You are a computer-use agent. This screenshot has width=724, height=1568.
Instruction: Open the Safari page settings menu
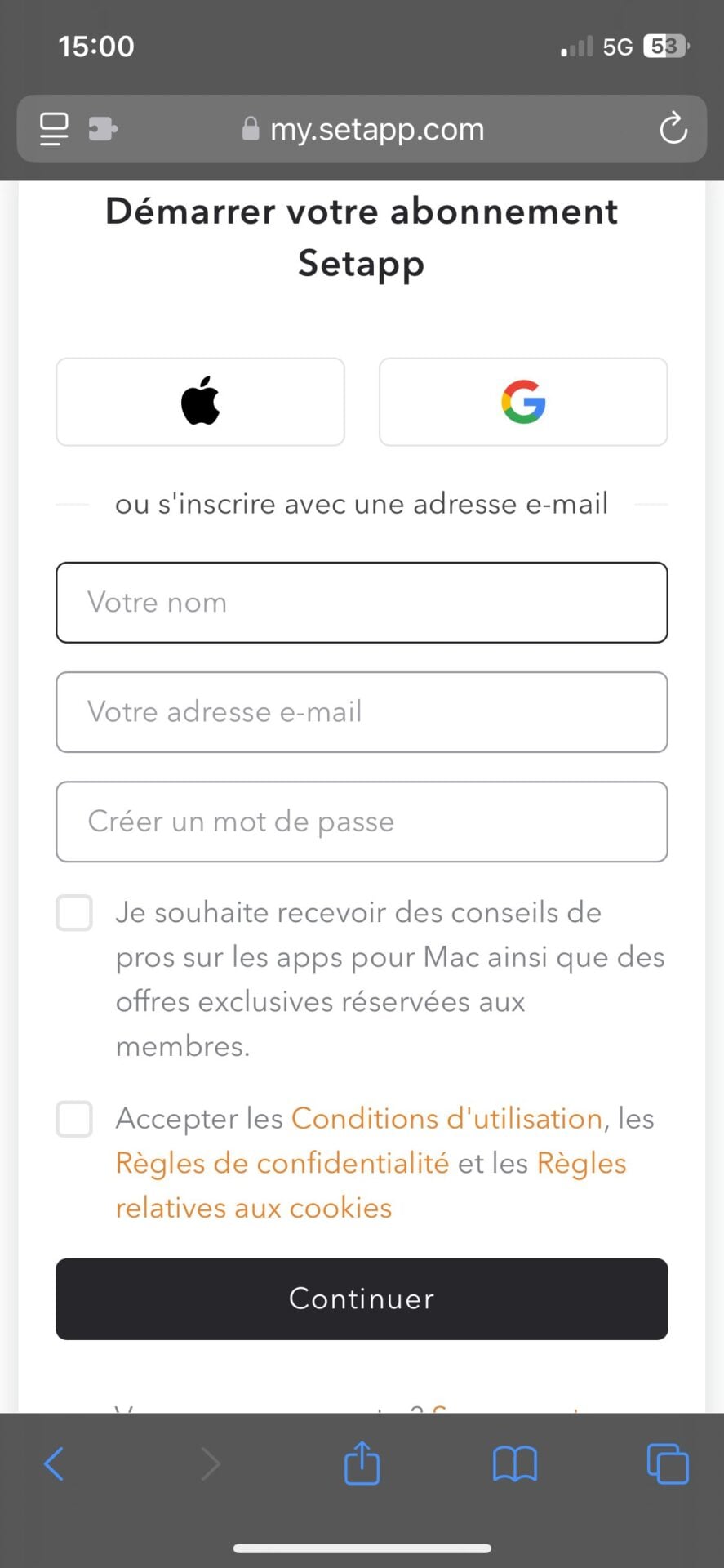54,129
